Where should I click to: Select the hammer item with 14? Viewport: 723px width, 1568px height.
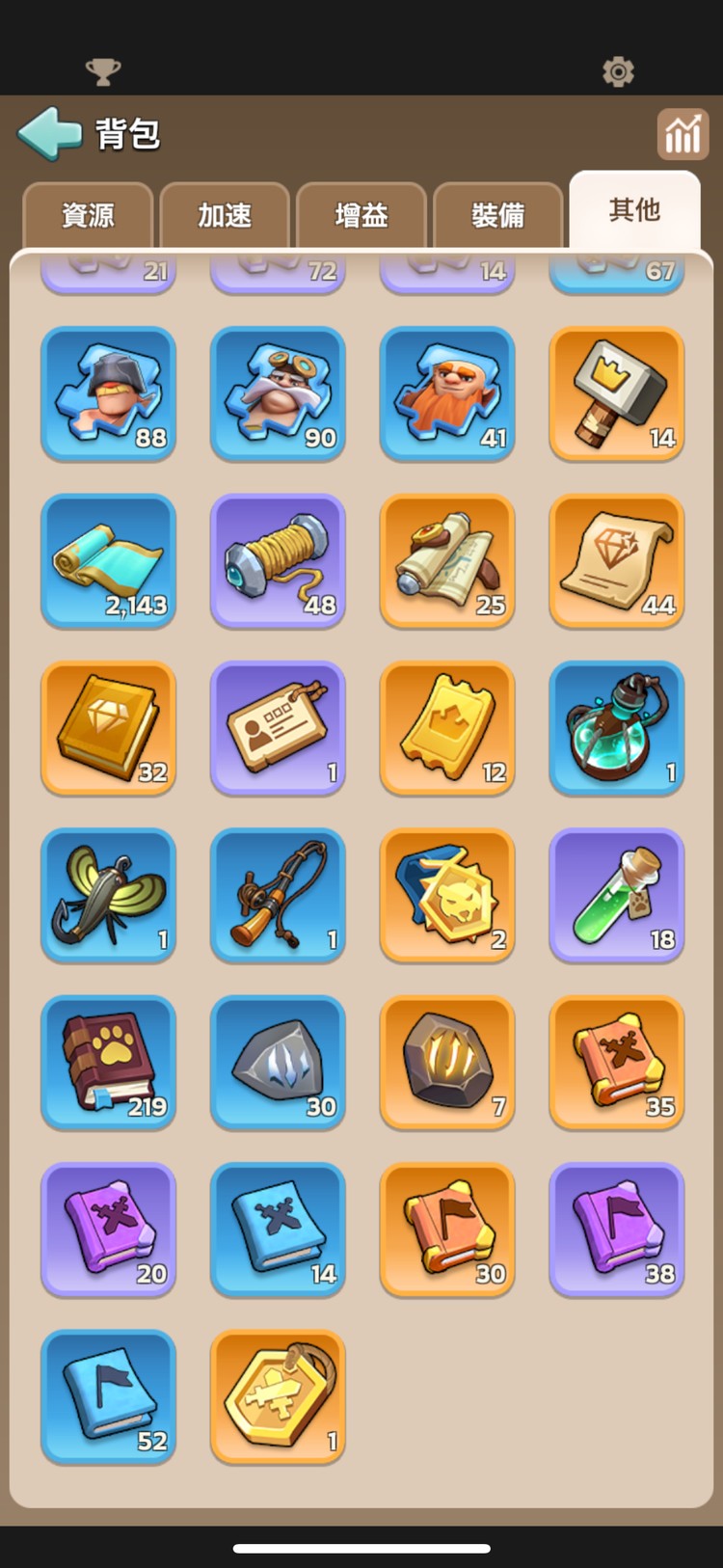point(617,393)
